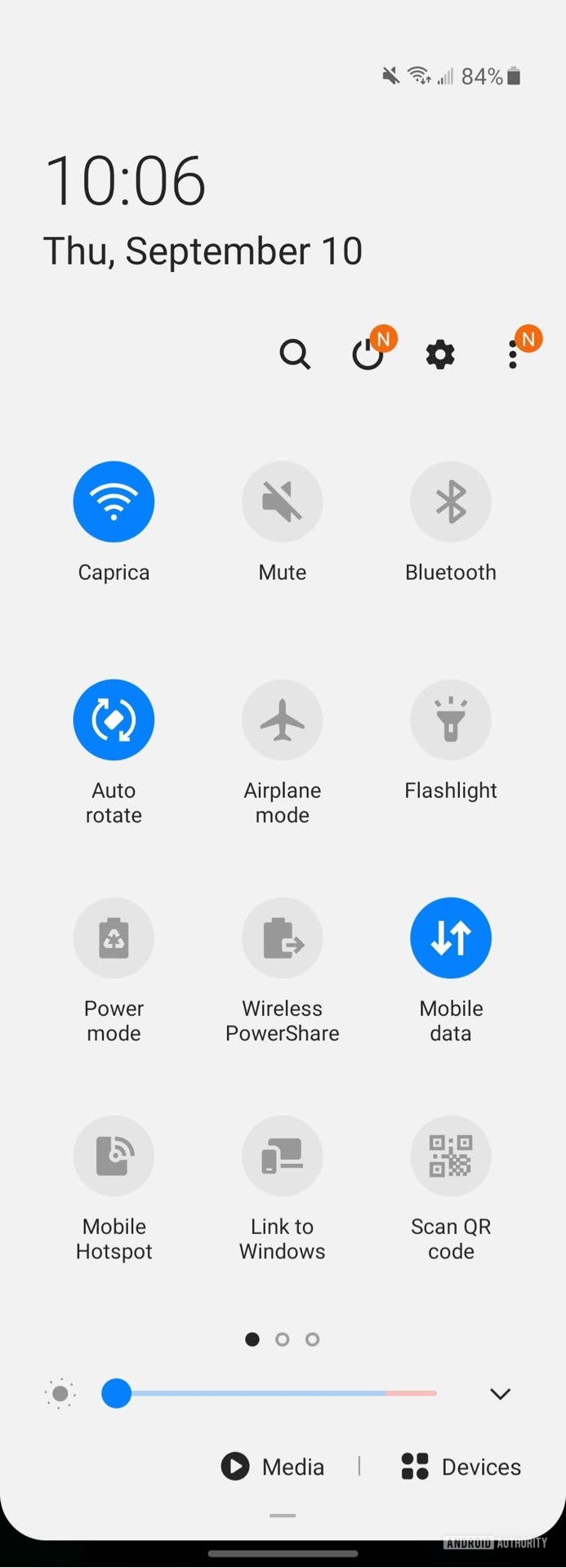This screenshot has height=1568, width=566.
Task: Open the Devices panel
Action: click(461, 1467)
